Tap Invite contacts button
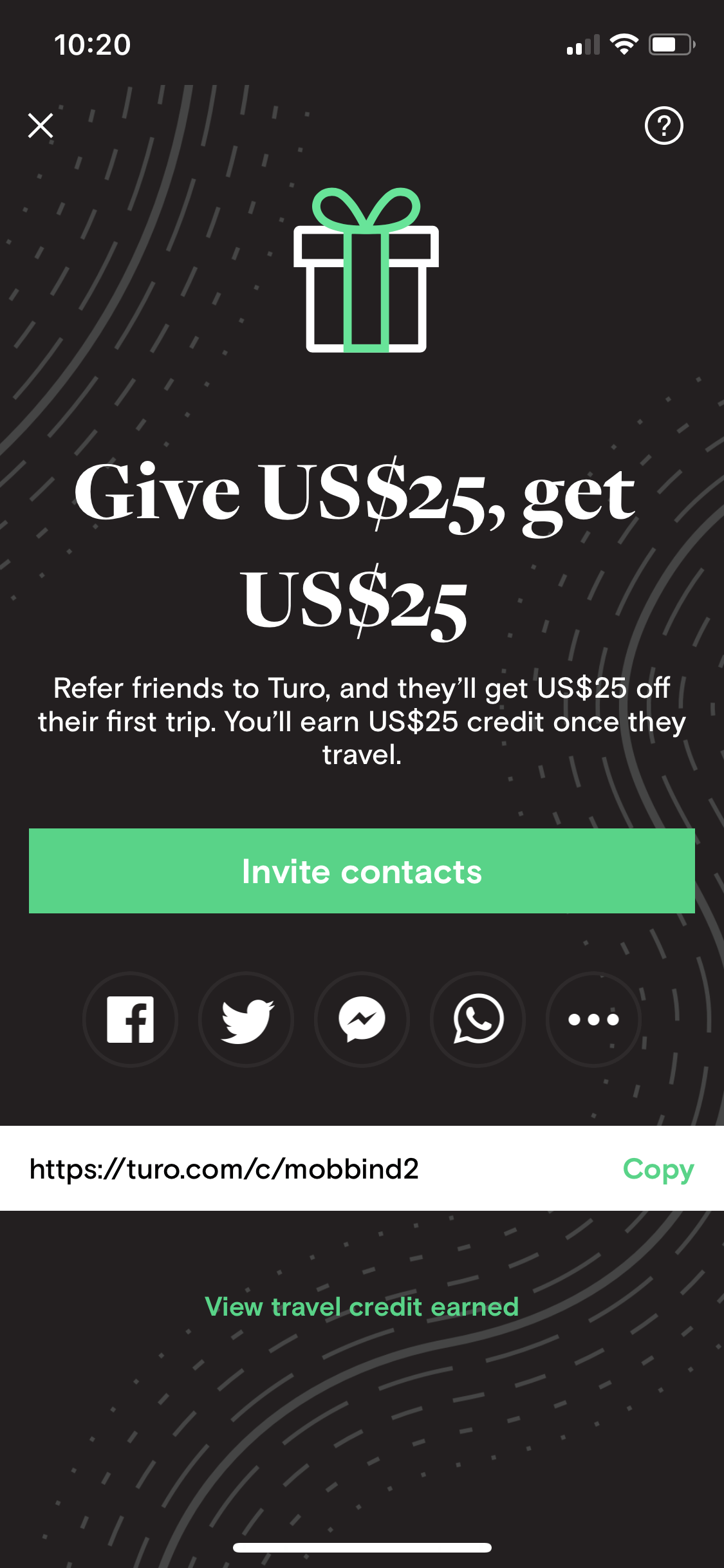Screen dimensions: 724x1568 (x=362, y=871)
